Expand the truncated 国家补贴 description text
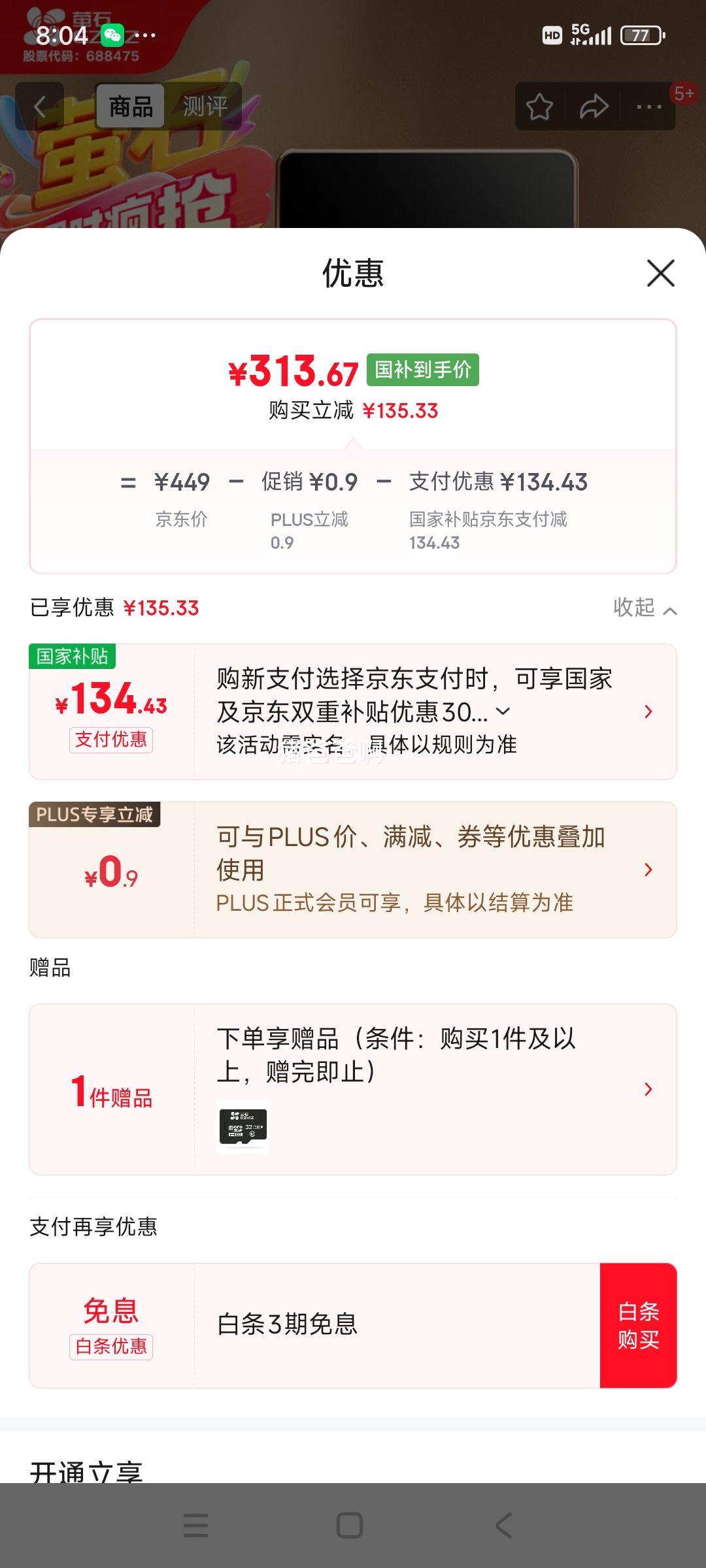 coord(503,711)
